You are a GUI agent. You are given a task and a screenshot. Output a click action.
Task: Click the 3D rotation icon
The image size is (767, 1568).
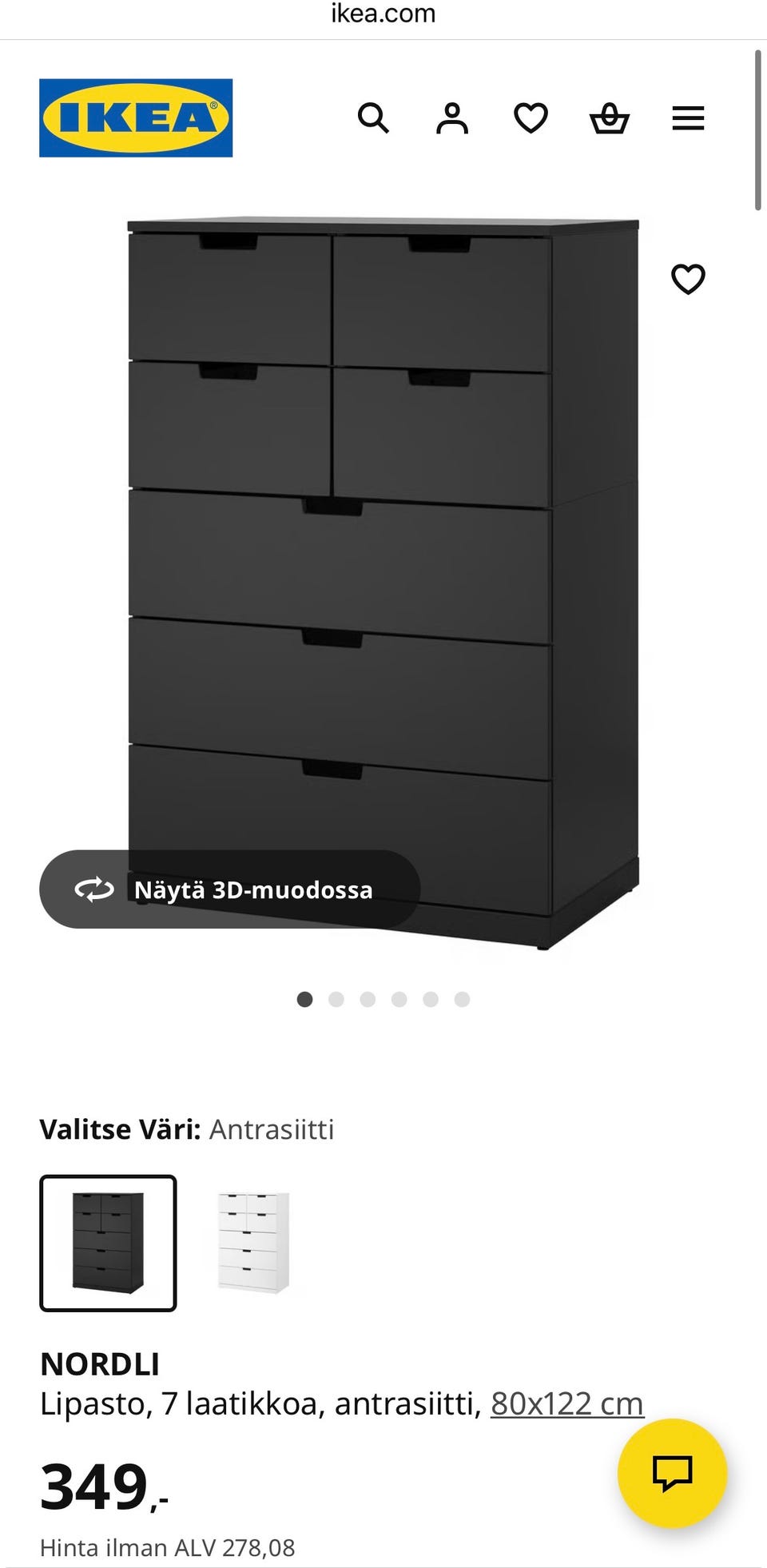coord(93,889)
